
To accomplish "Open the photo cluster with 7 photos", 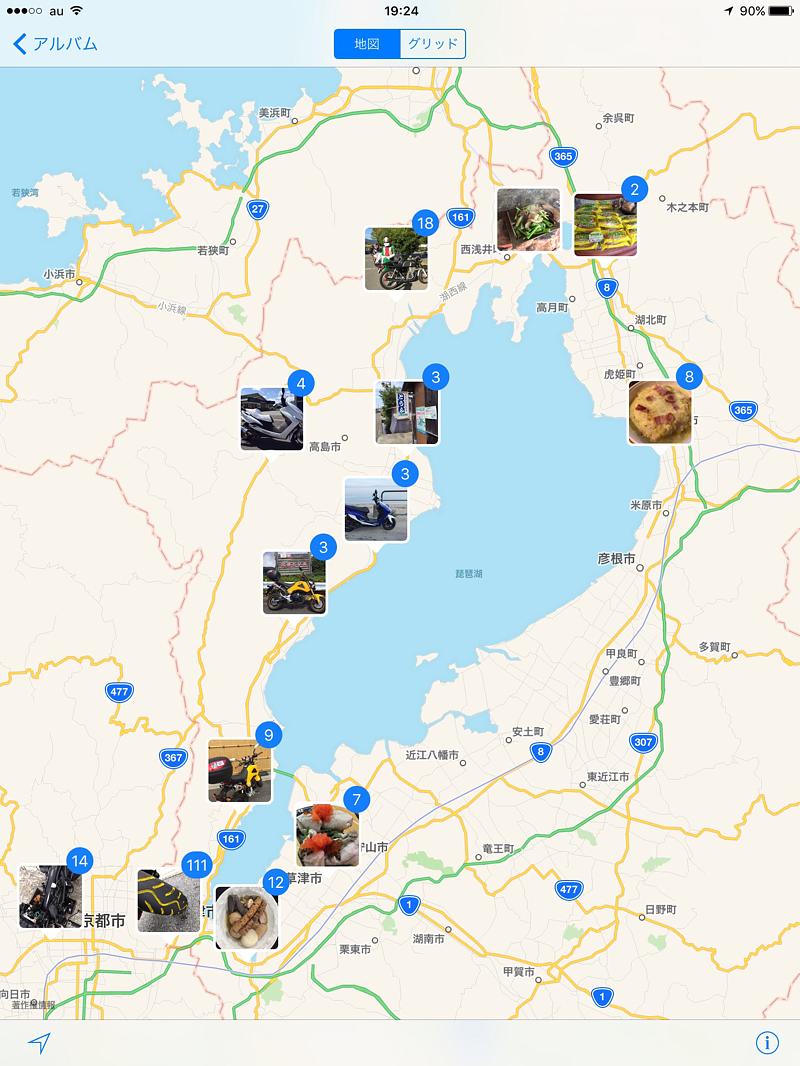I will pyautogui.click(x=327, y=836).
